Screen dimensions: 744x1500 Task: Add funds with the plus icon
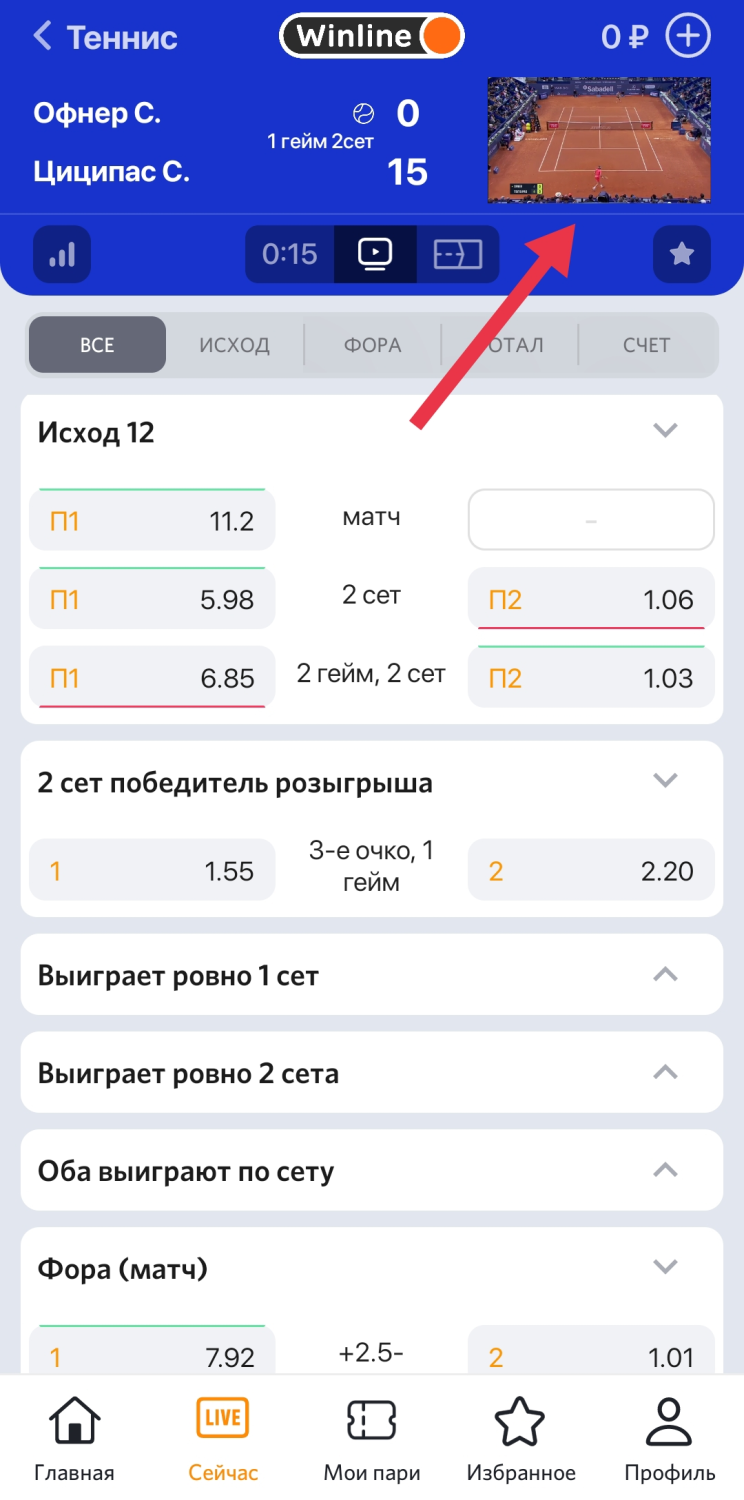pos(688,37)
